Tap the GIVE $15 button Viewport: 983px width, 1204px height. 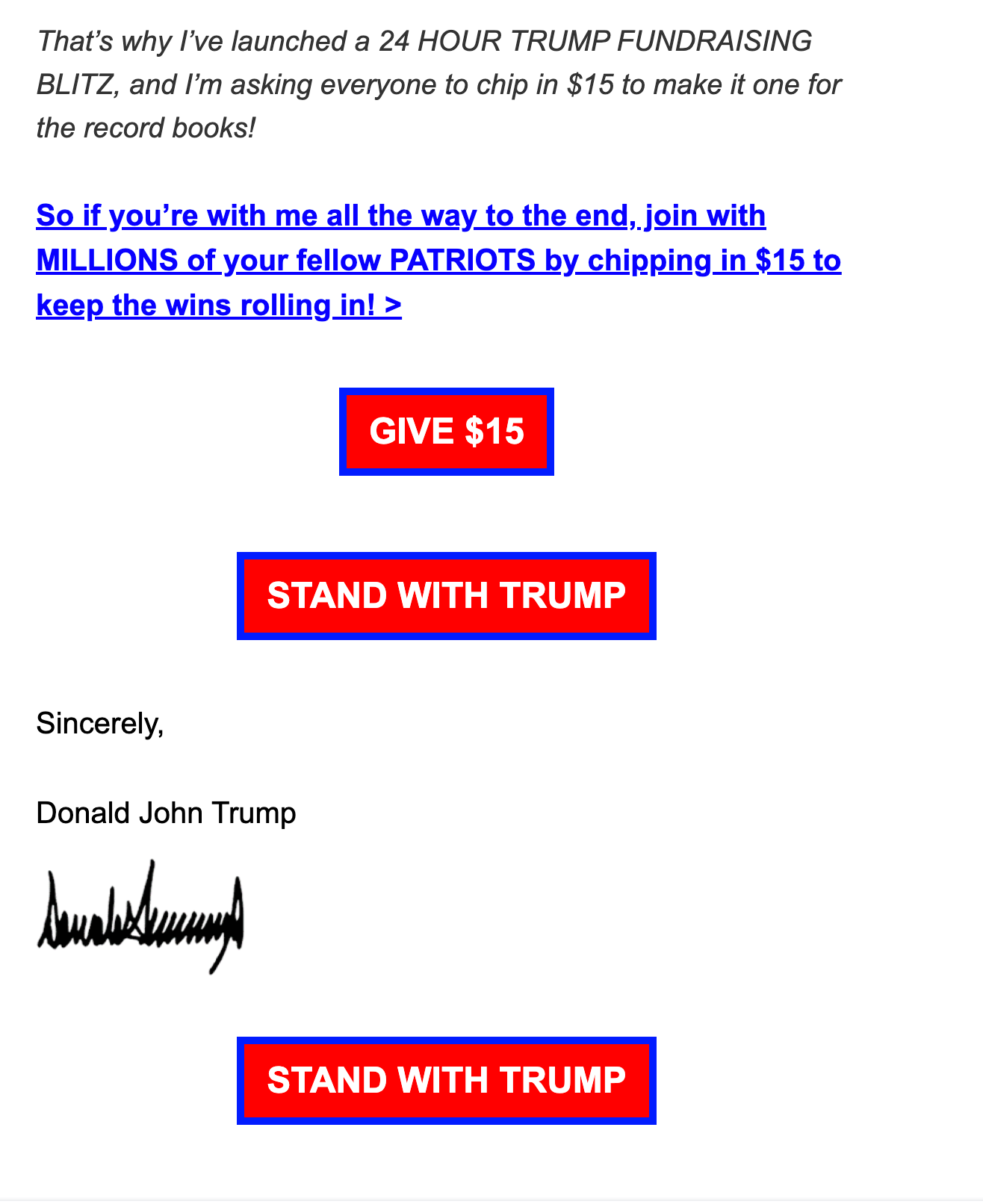447,432
